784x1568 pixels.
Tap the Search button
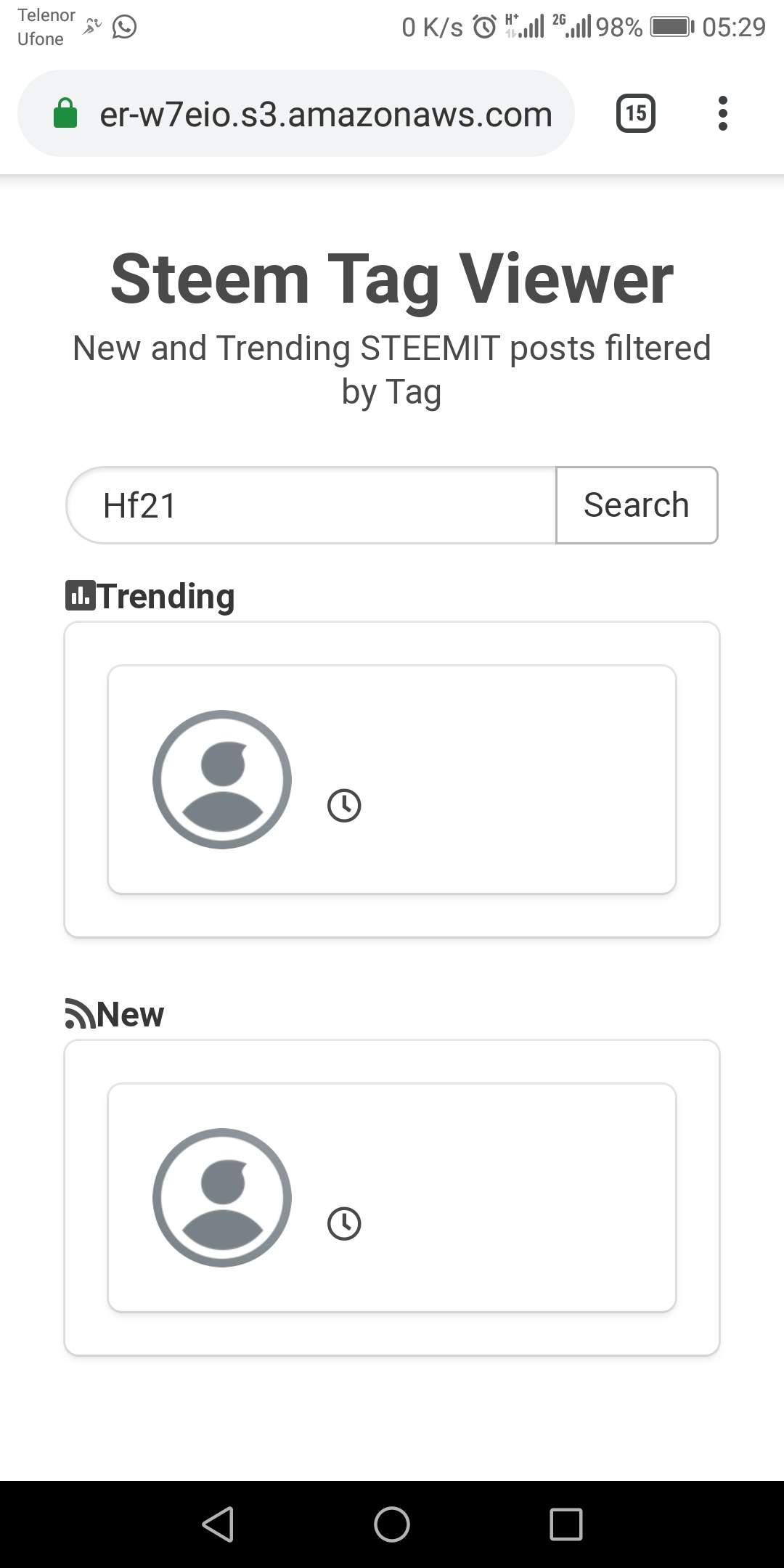click(x=637, y=505)
